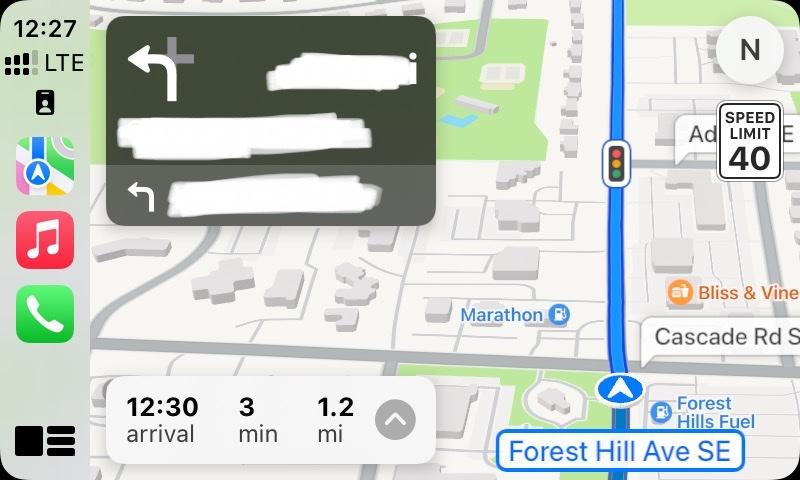800x480 pixels.
Task: Tap the north compass button
Action: (749, 50)
